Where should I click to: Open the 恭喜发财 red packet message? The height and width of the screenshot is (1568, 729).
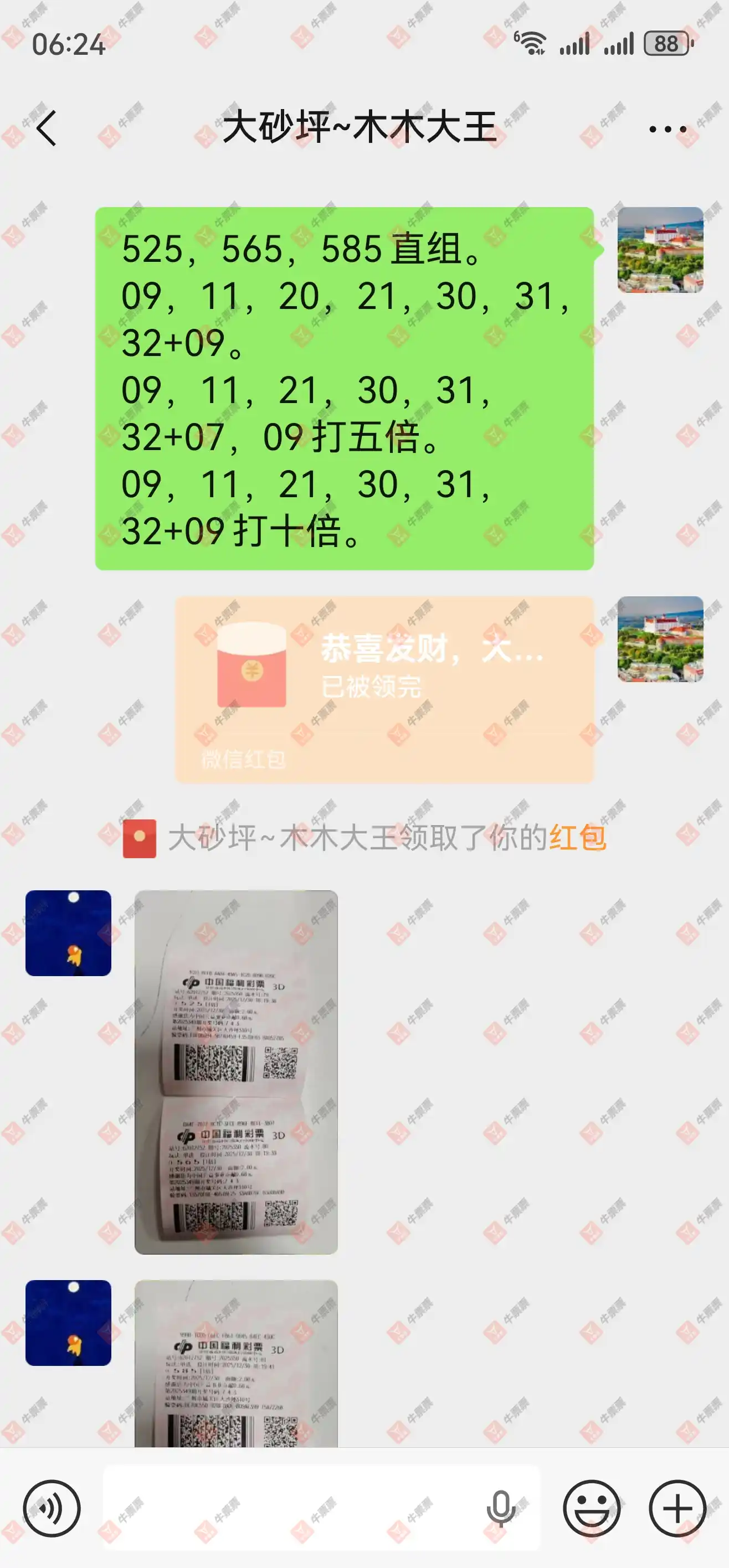384,688
